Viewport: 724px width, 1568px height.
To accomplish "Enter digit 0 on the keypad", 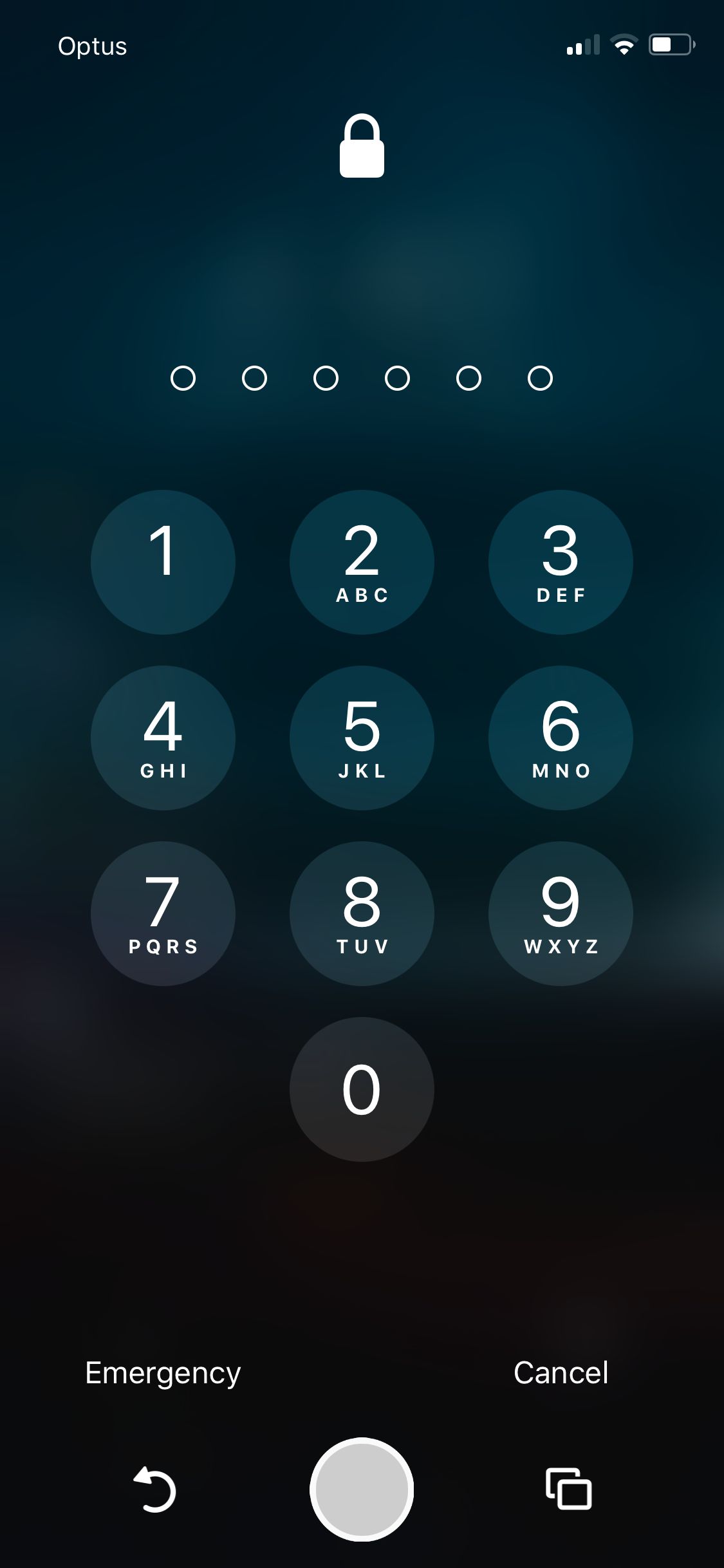I will [362, 1089].
